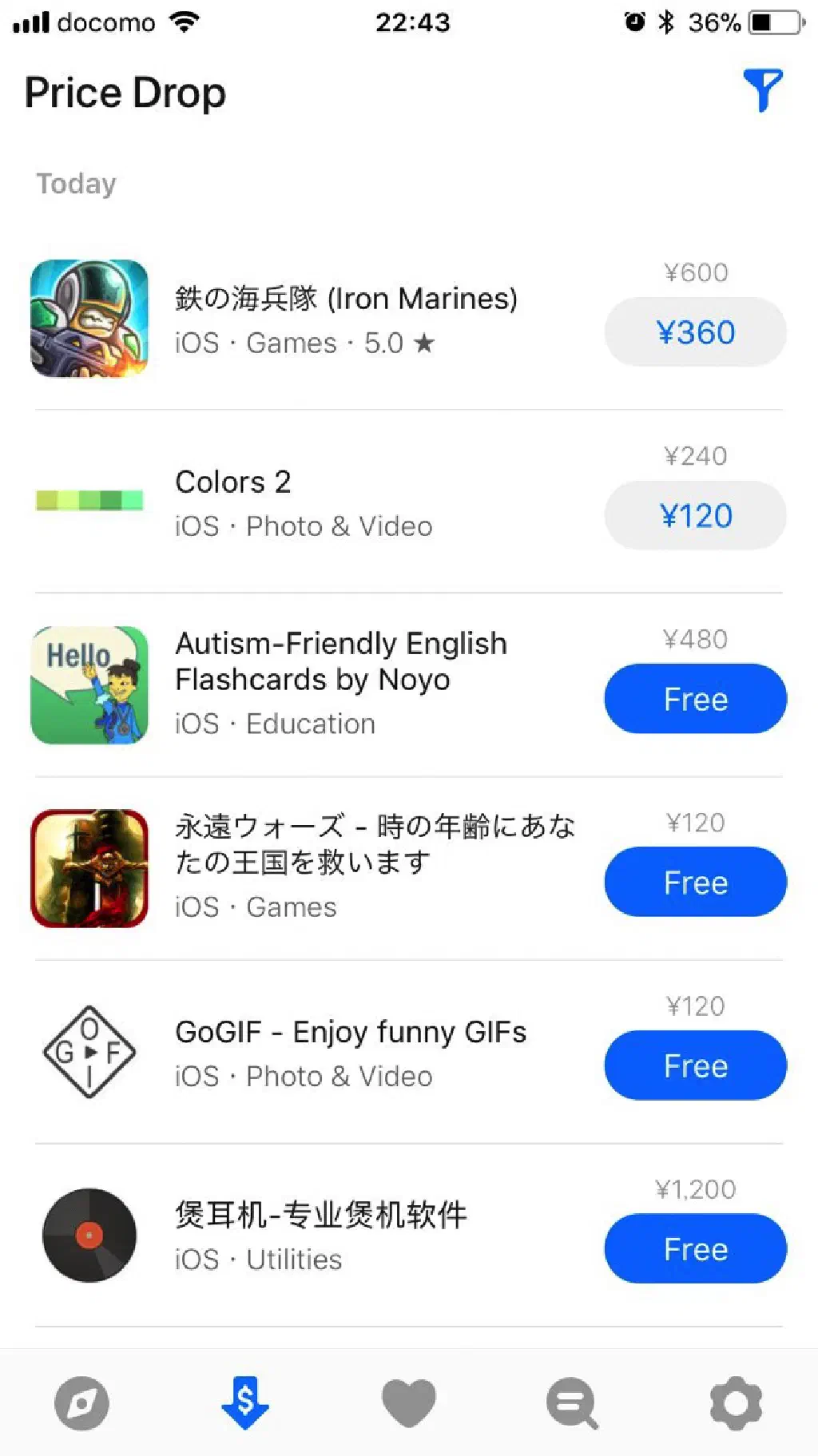The image size is (818, 1456).
Task: Tap the ¥360 price button for Iron Marines
Action: [x=695, y=332]
